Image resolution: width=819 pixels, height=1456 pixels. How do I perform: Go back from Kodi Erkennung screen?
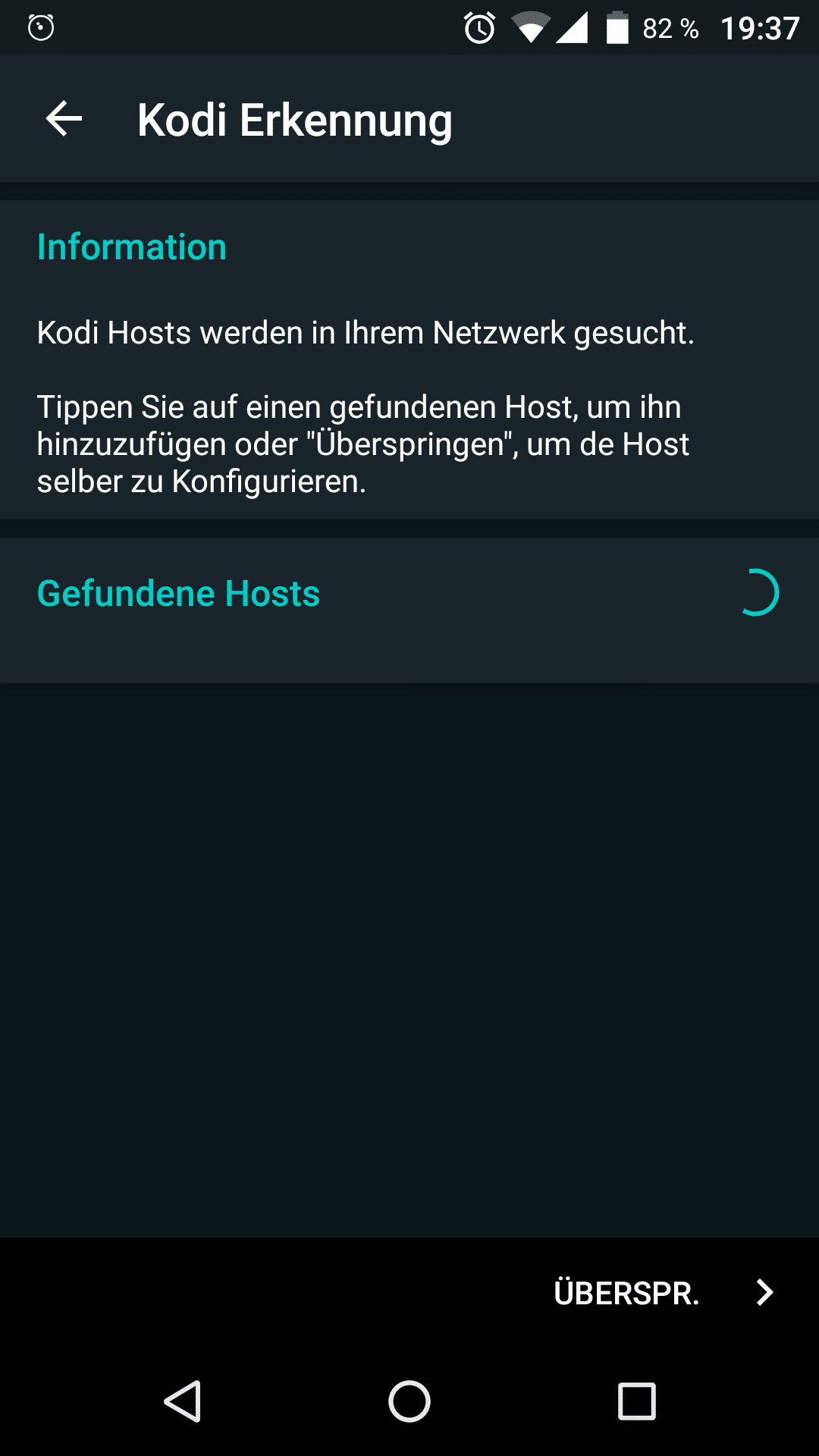click(64, 119)
